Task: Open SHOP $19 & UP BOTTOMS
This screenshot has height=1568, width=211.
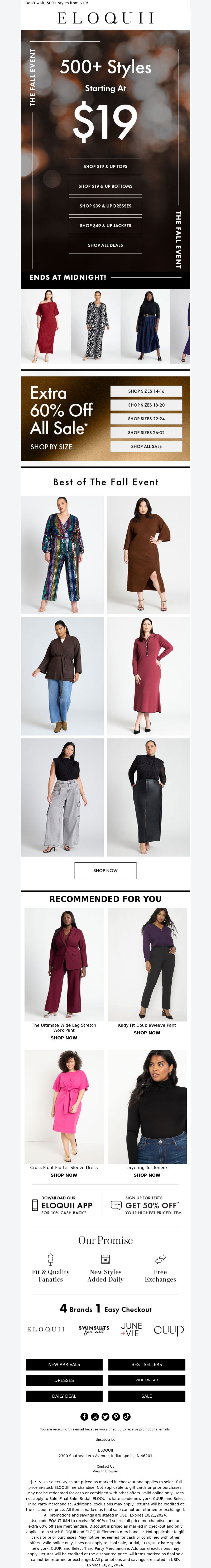Action: coord(105,186)
